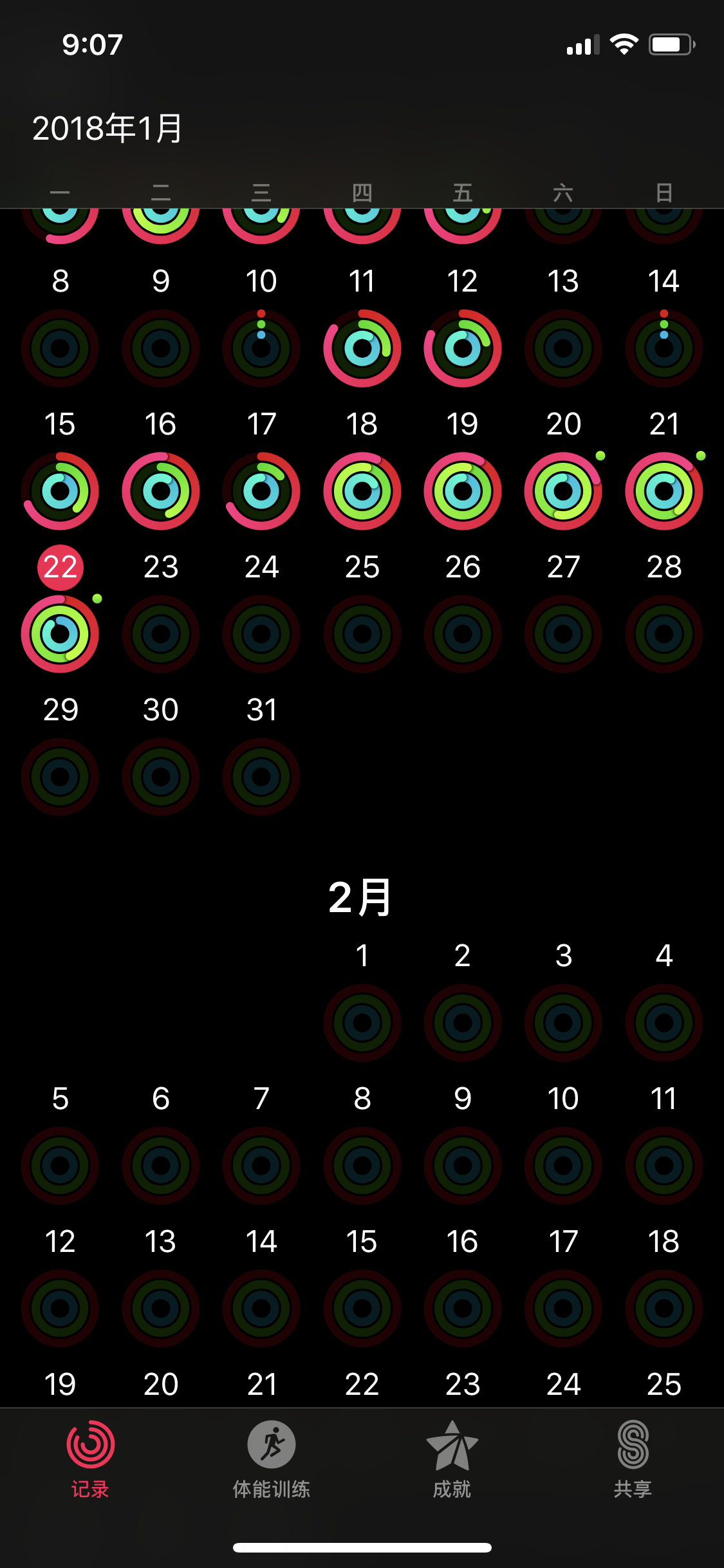Open the 成就 tab
This screenshot has width=724, height=1568.
[x=452, y=1459]
